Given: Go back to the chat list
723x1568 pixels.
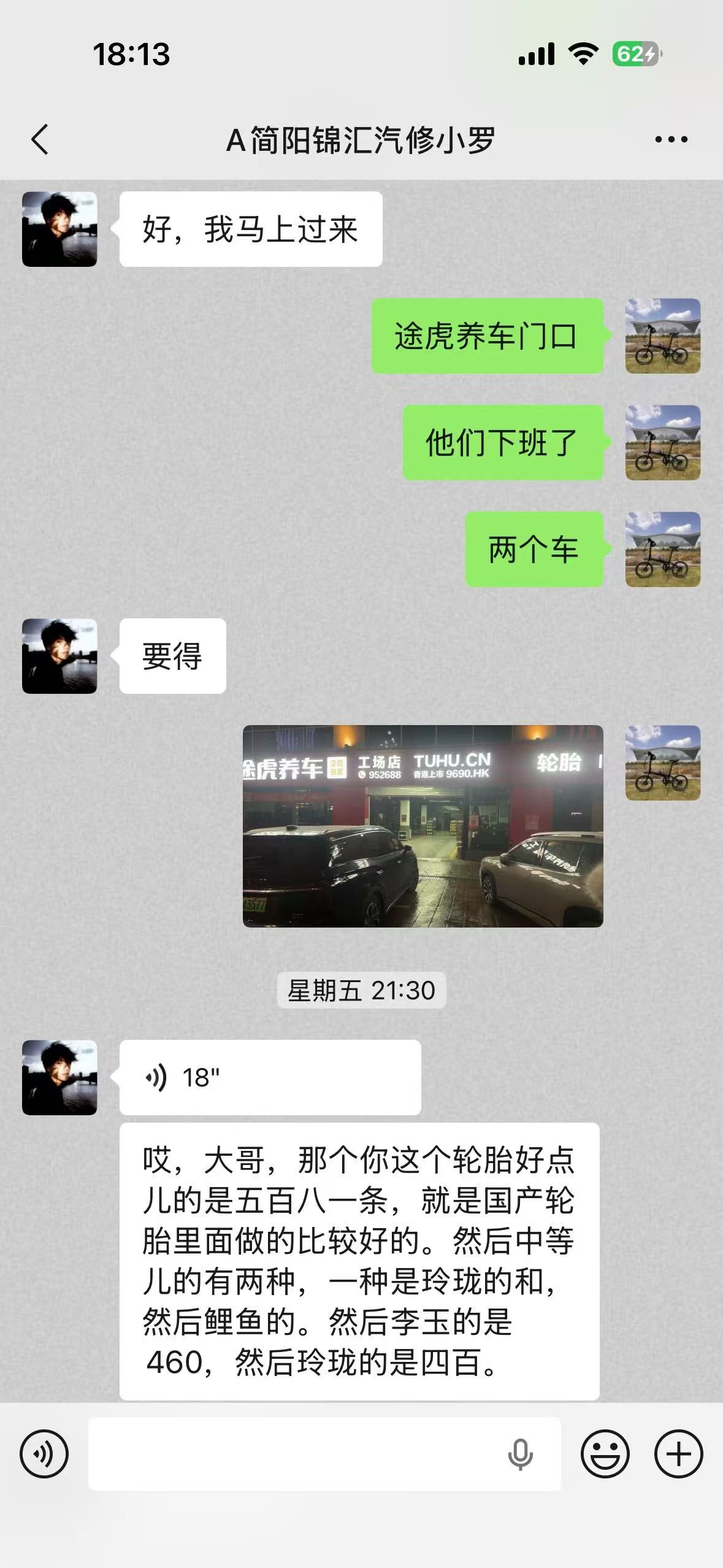Looking at the screenshot, I should [x=40, y=140].
